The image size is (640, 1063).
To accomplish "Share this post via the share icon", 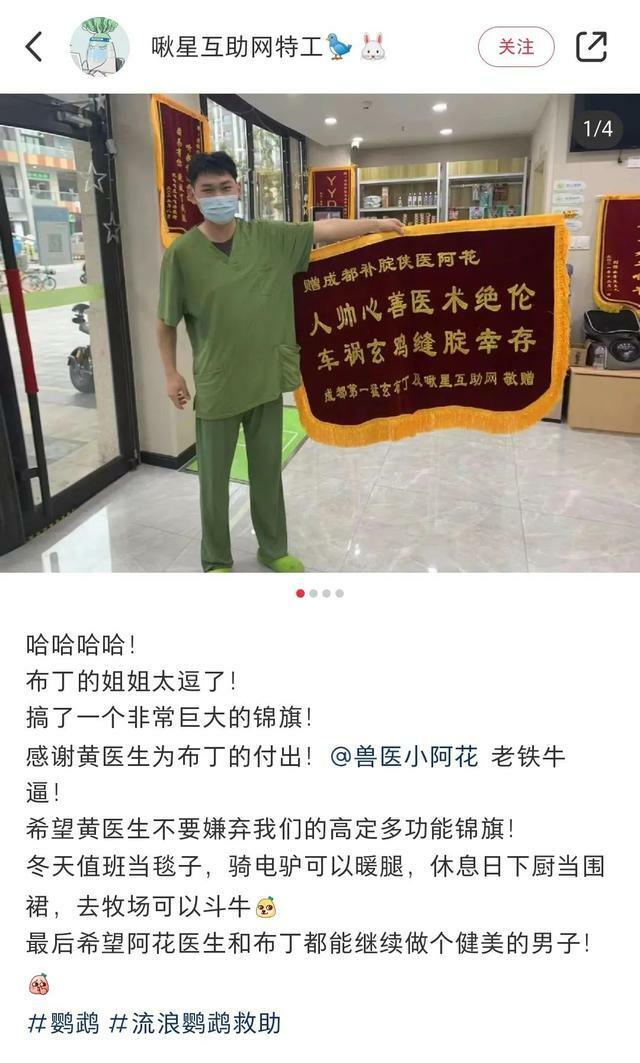I will (591, 46).
